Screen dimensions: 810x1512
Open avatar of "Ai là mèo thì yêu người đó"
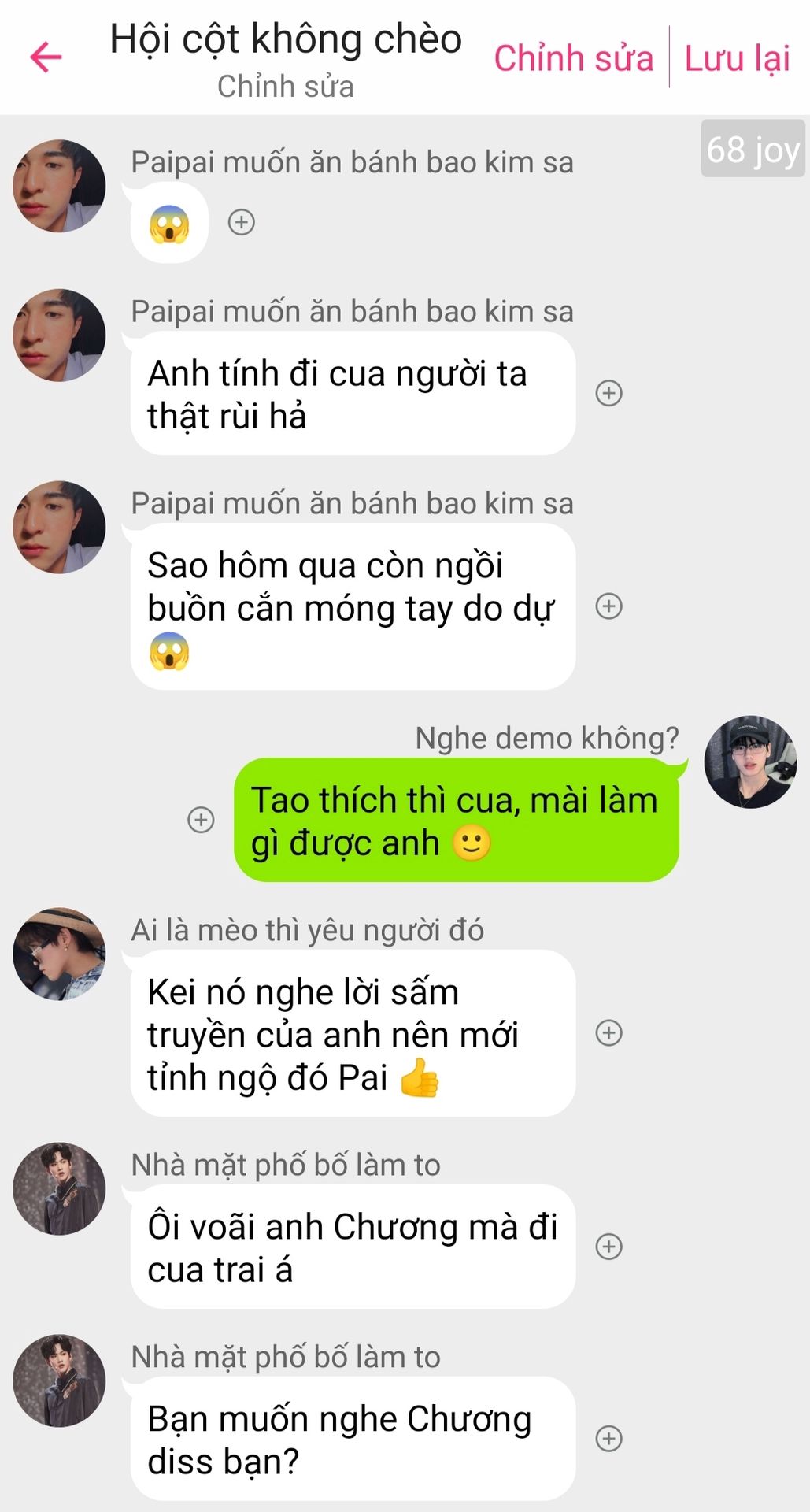[x=59, y=954]
